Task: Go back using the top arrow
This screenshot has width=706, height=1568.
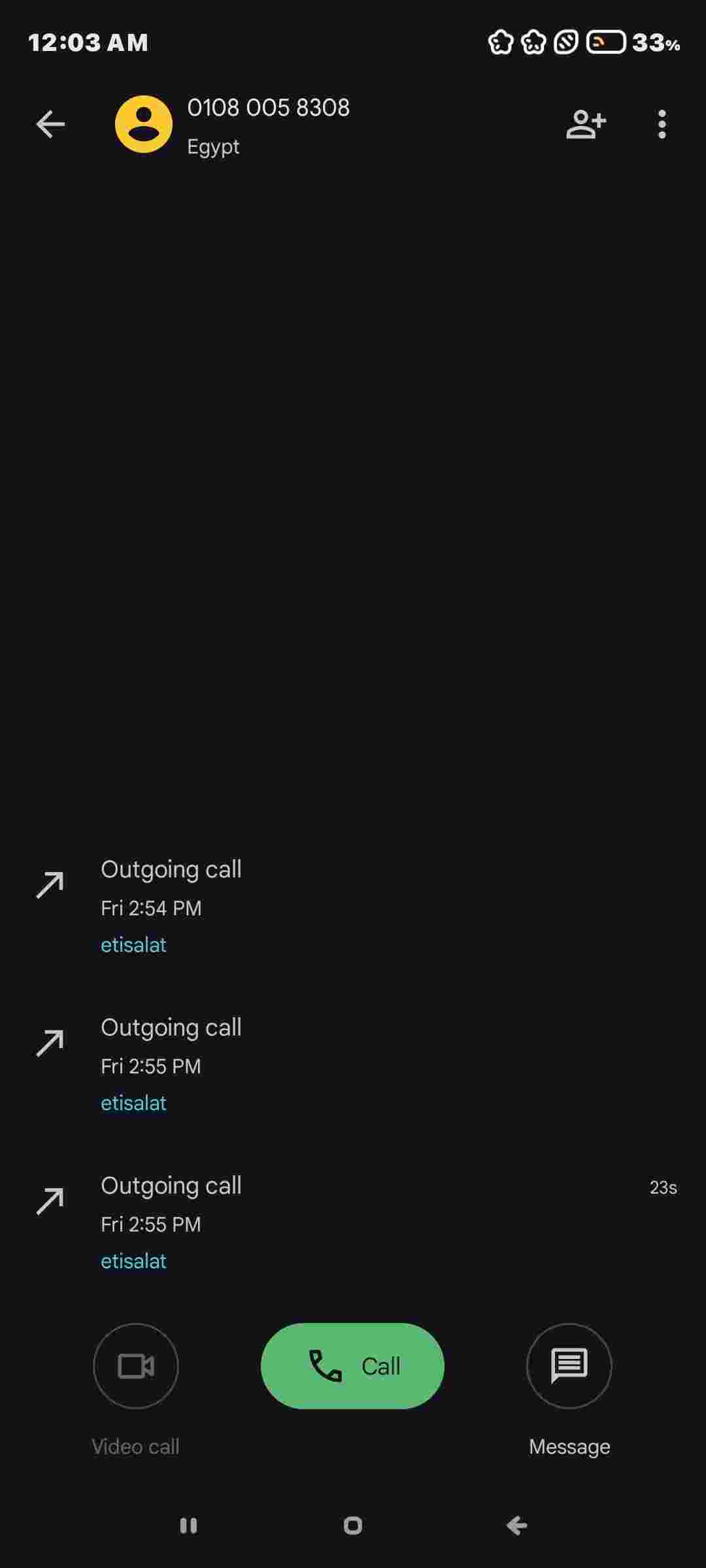Action: tap(50, 124)
